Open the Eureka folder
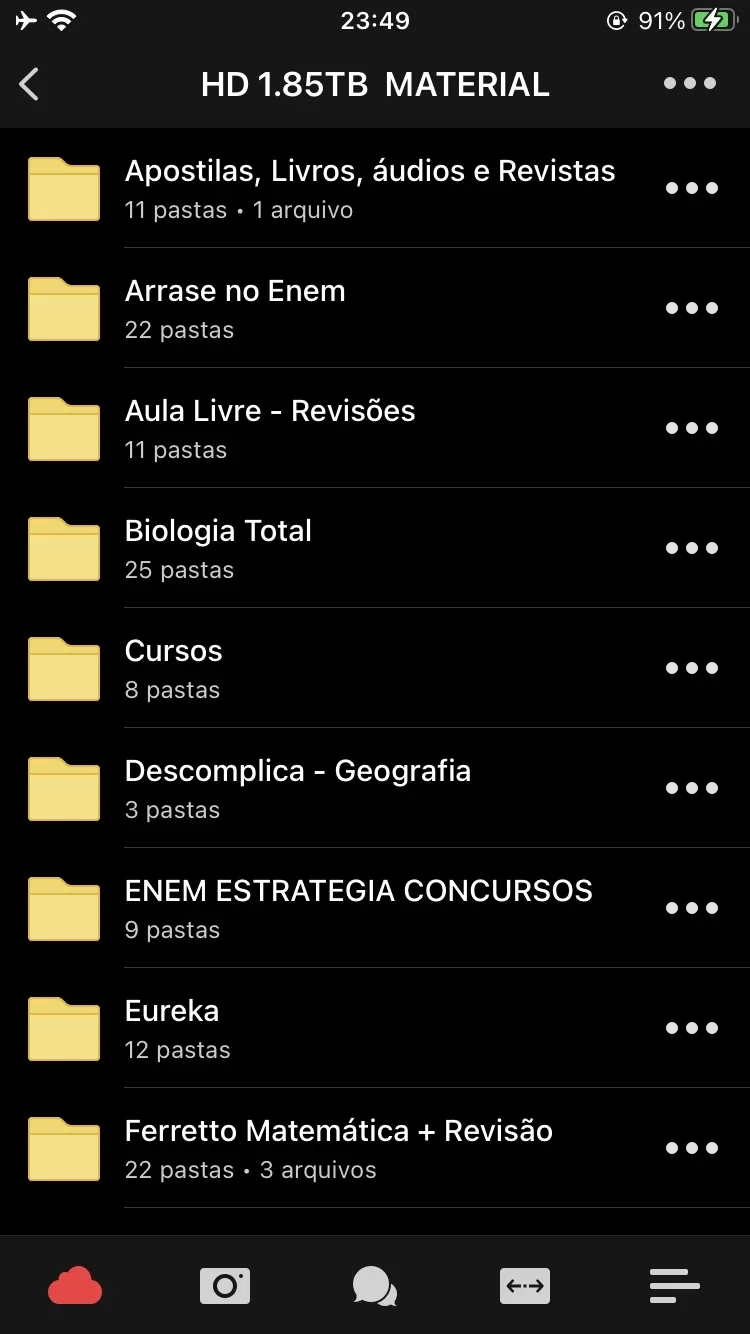Screen dimensions: 750x1334 tap(375, 1028)
